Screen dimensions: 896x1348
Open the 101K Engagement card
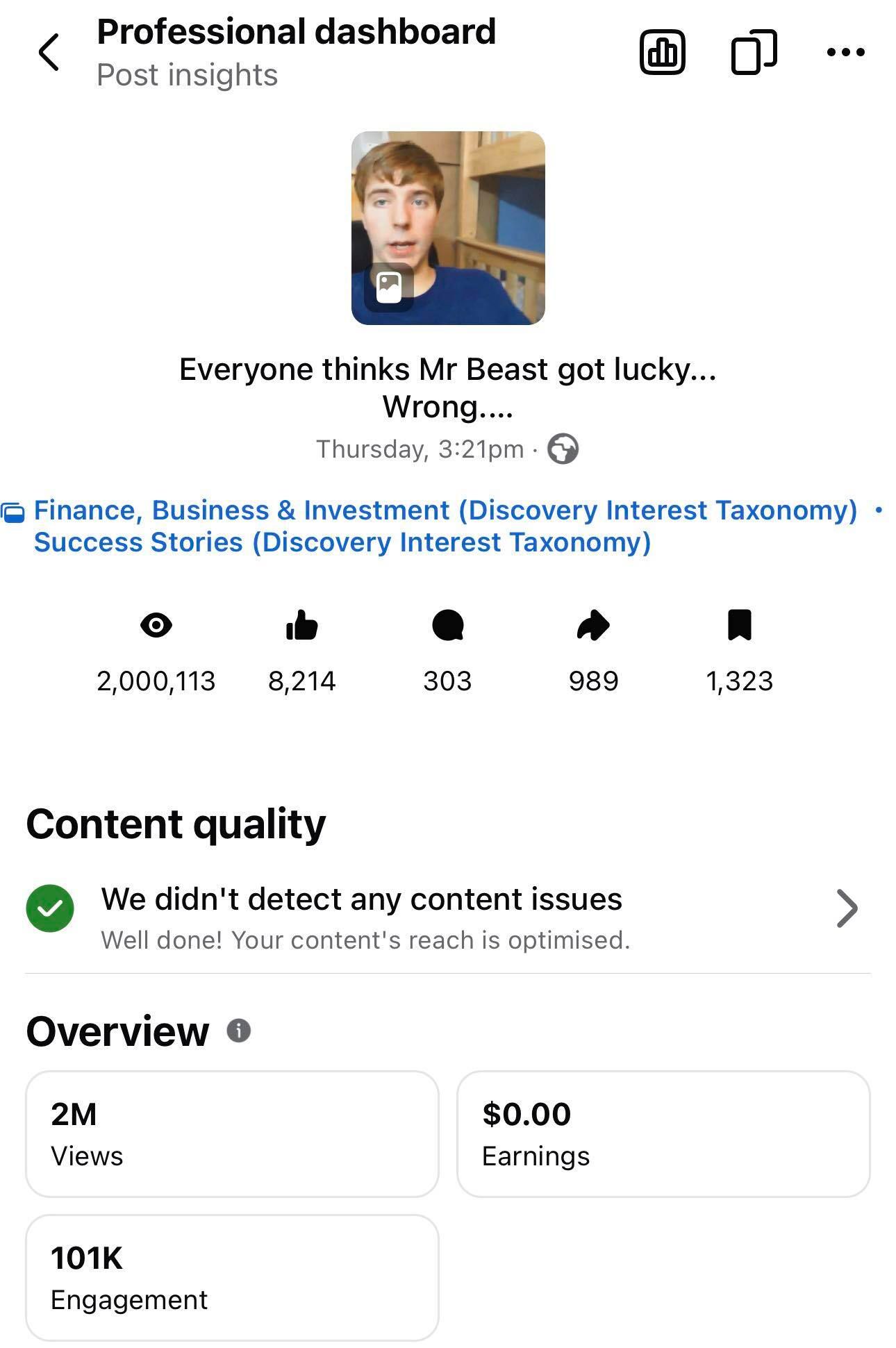[232, 1277]
